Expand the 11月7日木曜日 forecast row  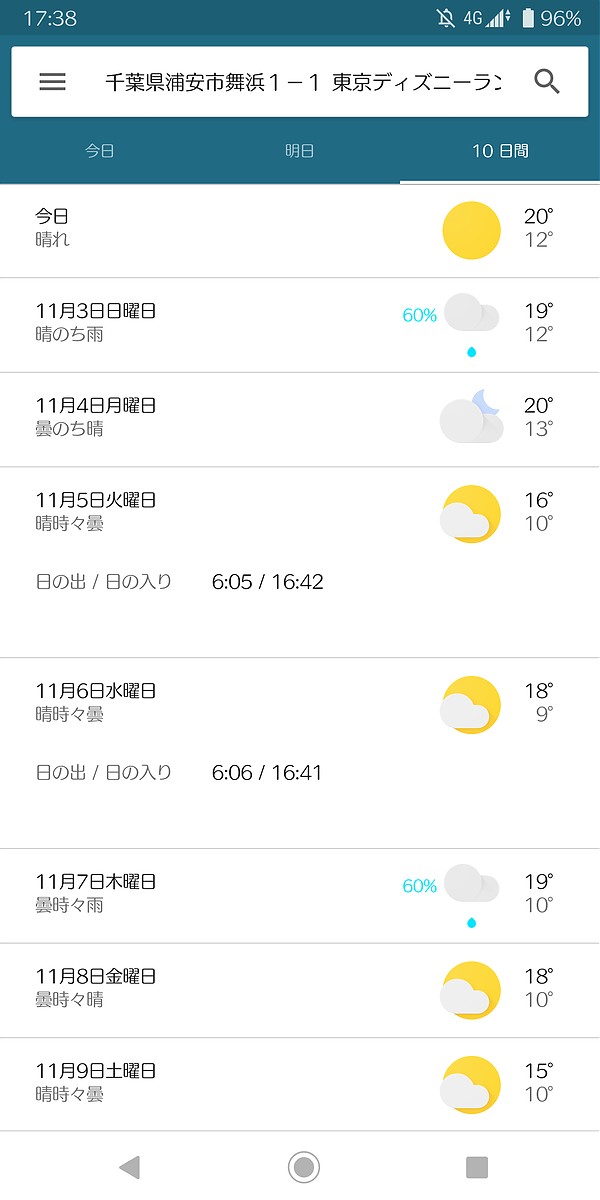(300, 896)
